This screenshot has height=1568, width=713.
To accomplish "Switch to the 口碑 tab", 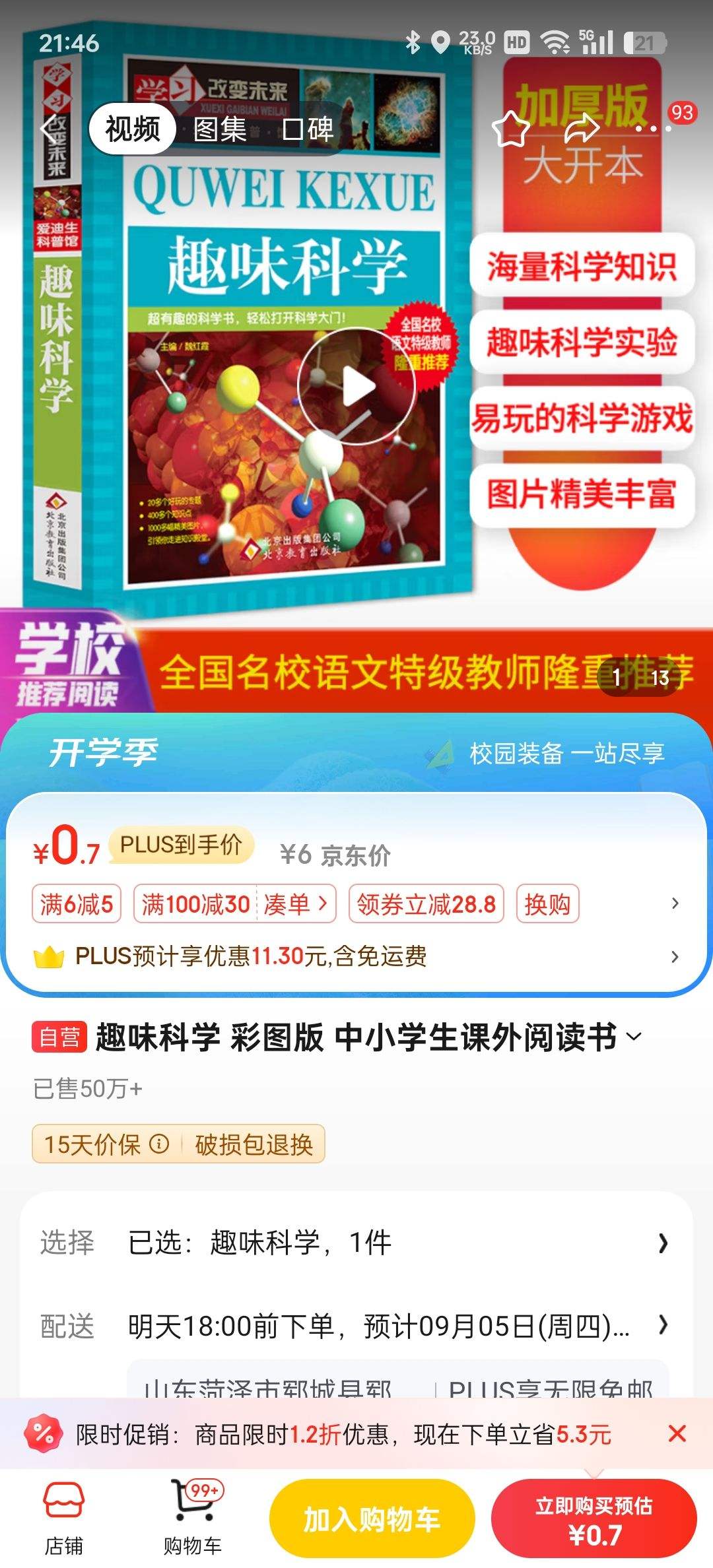I will click(x=308, y=129).
